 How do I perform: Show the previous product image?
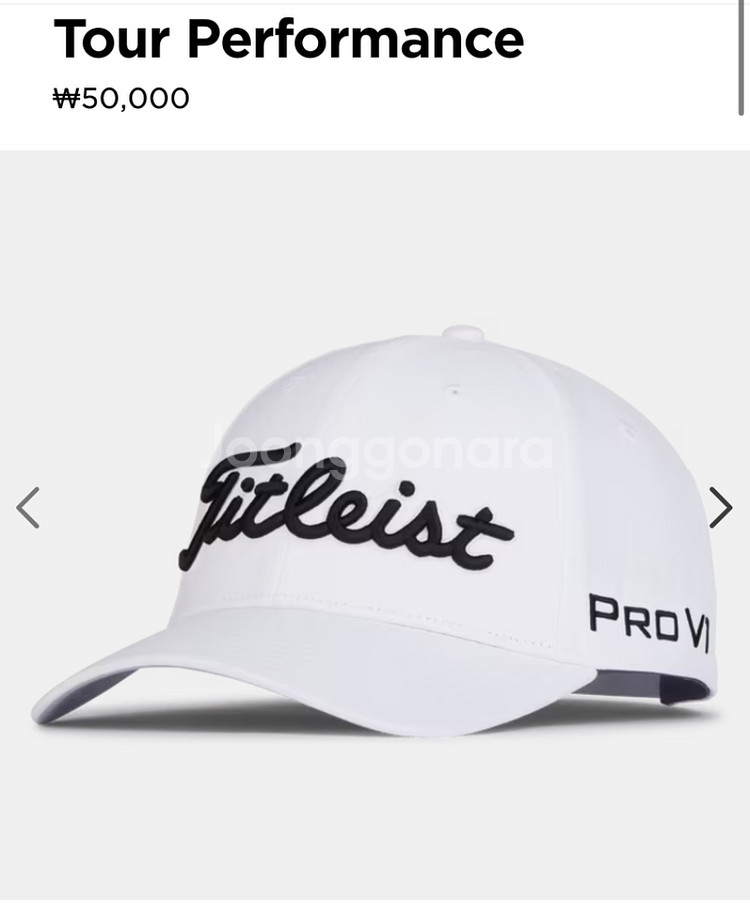pyautogui.click(x=28, y=508)
